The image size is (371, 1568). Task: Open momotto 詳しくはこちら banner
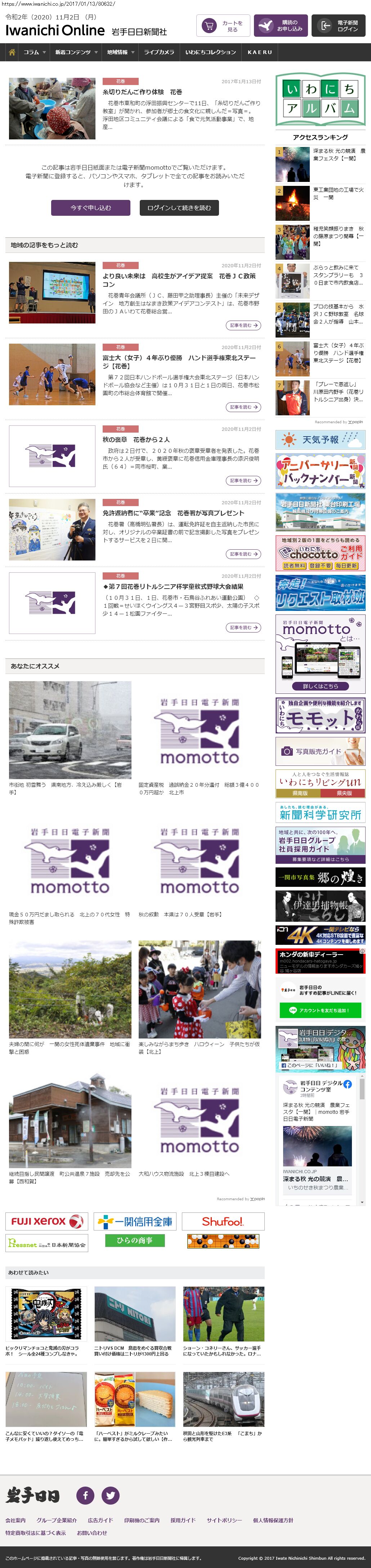320,686
